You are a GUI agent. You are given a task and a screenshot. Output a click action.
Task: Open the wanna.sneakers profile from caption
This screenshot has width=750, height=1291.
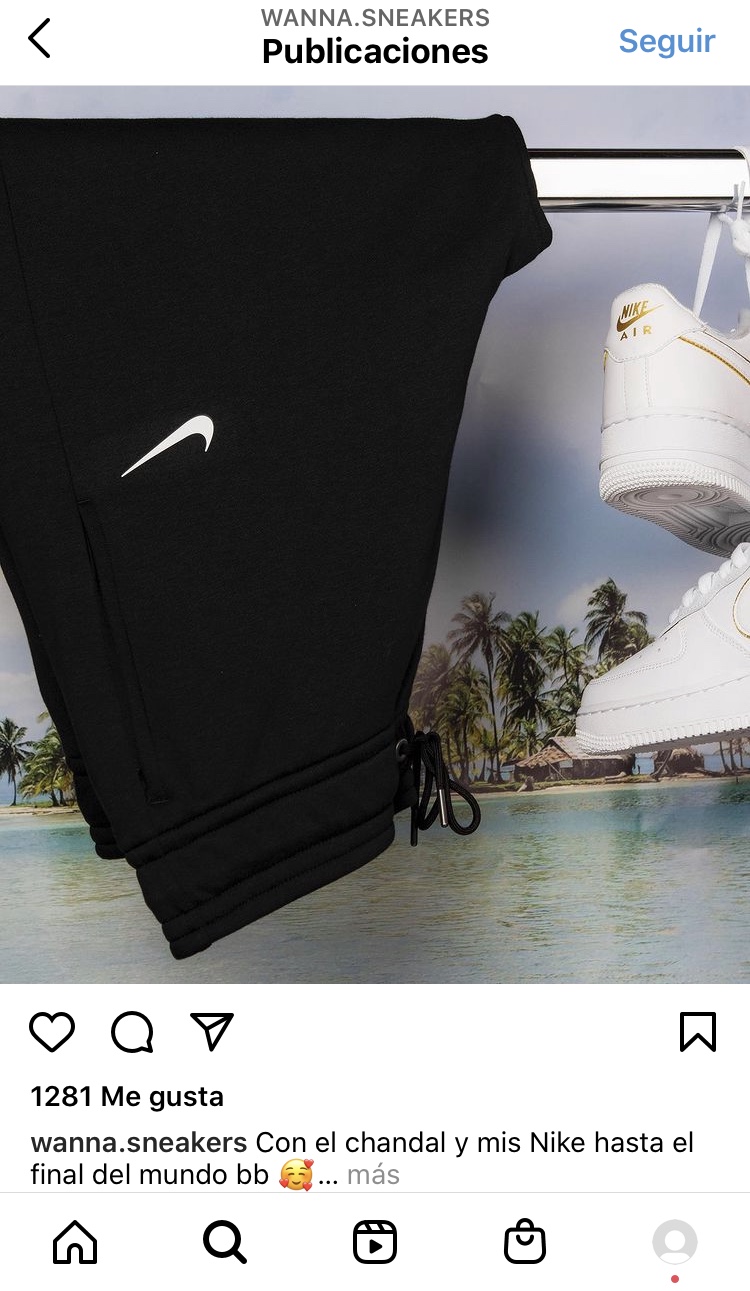[x=138, y=1142]
